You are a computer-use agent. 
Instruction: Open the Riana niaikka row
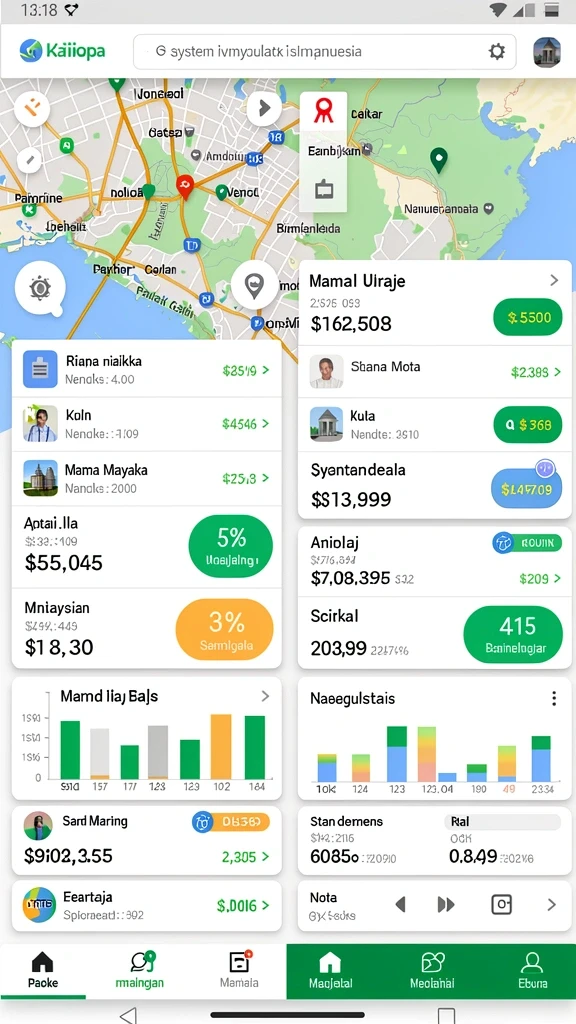146,369
